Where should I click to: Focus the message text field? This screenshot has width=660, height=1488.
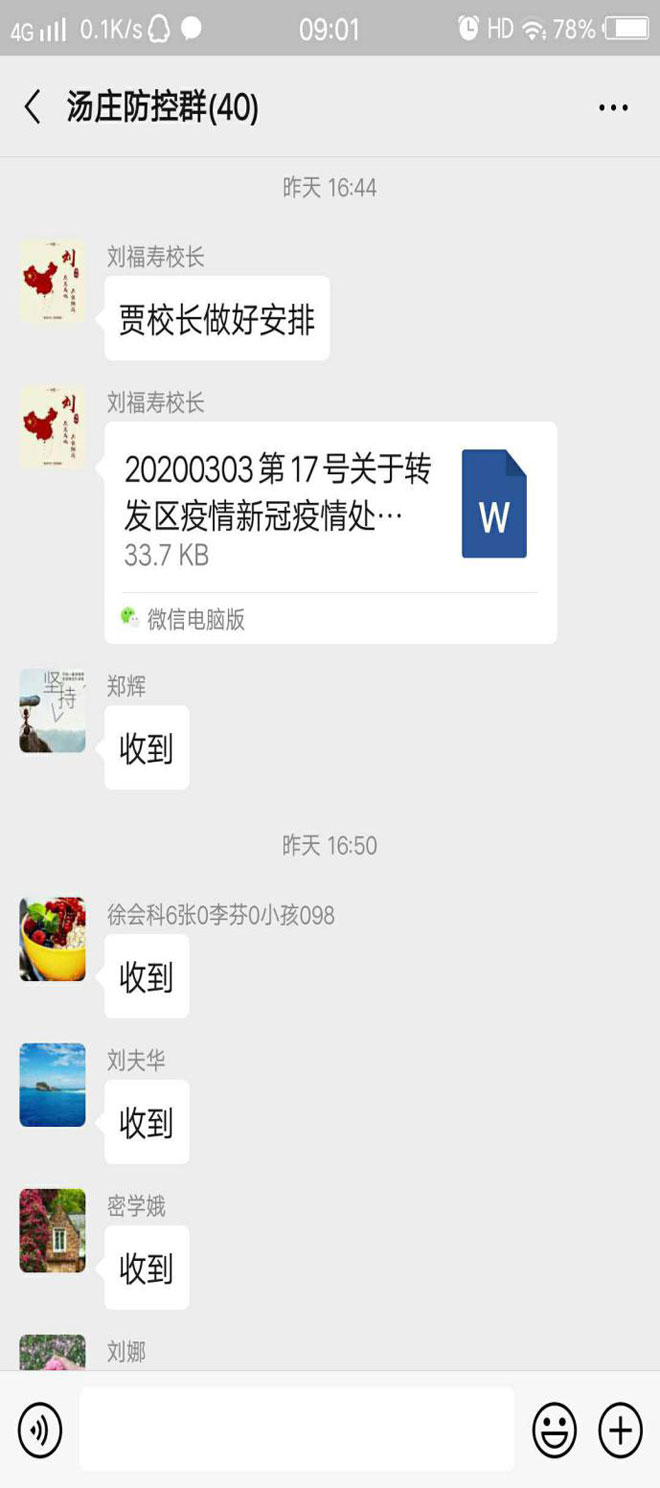coord(297,1429)
